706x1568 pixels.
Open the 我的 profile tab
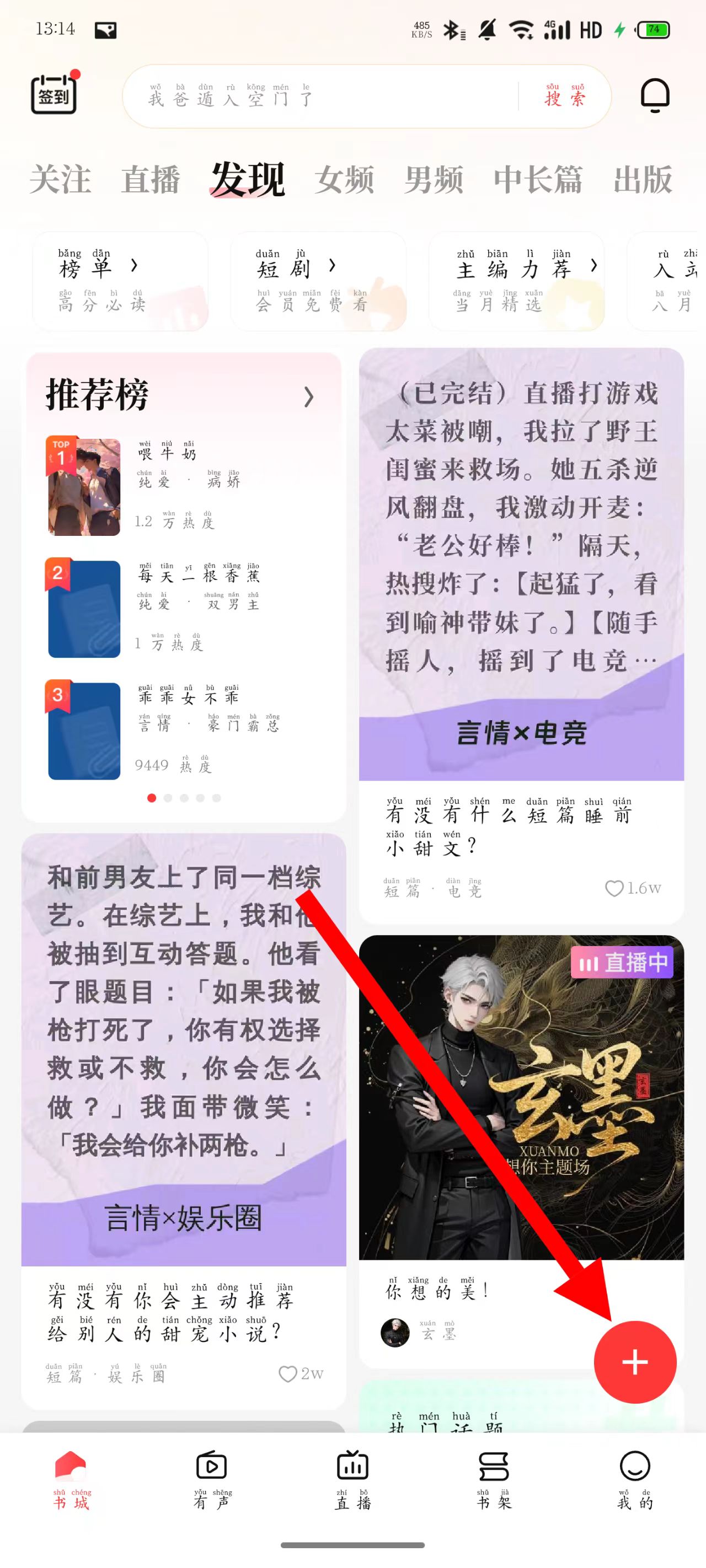coord(635,1479)
